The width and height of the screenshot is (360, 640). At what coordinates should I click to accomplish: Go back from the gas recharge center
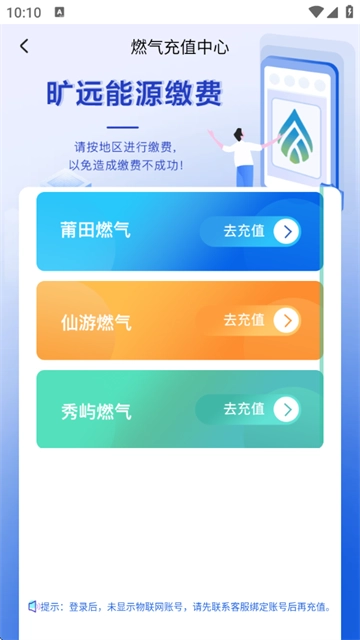pyautogui.click(x=24, y=46)
